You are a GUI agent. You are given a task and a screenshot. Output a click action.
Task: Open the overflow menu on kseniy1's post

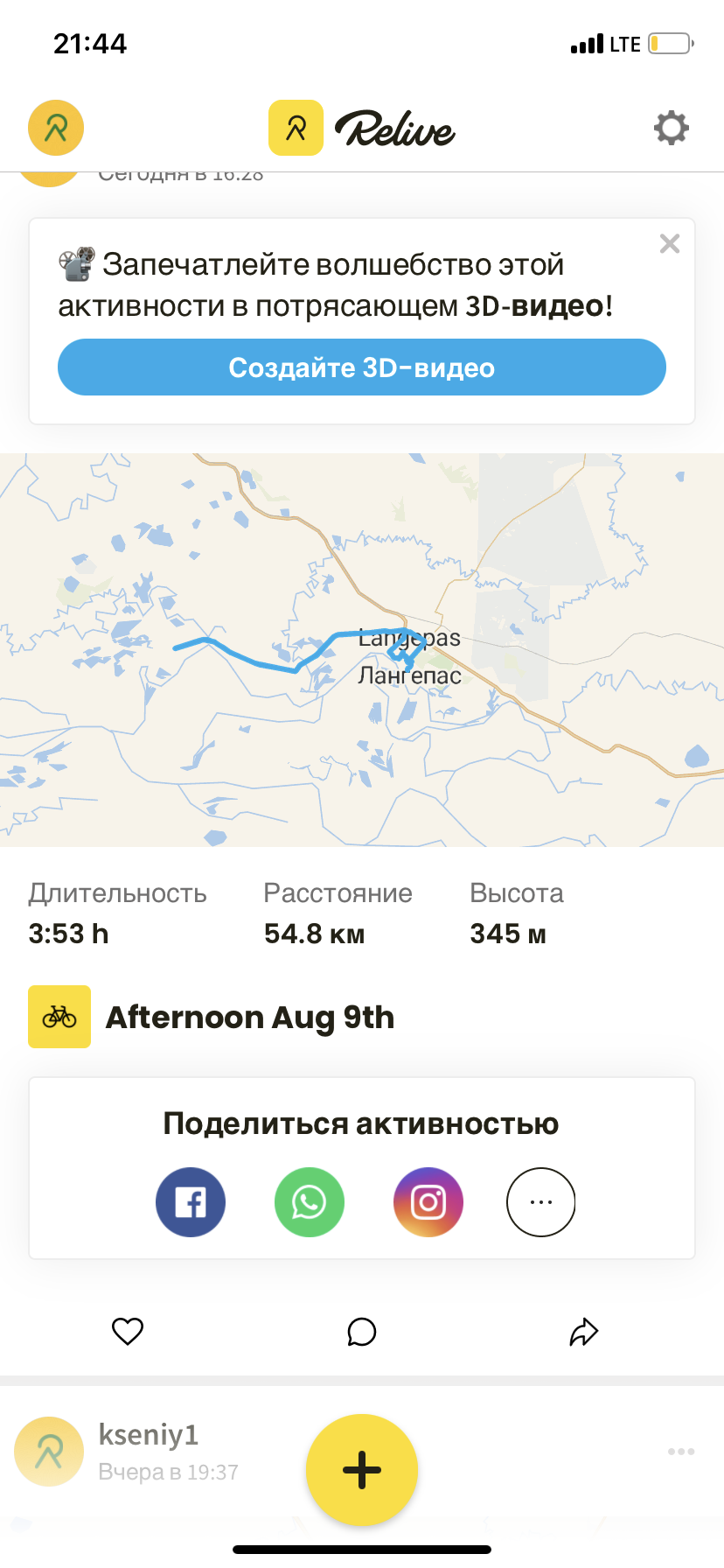tap(681, 1452)
